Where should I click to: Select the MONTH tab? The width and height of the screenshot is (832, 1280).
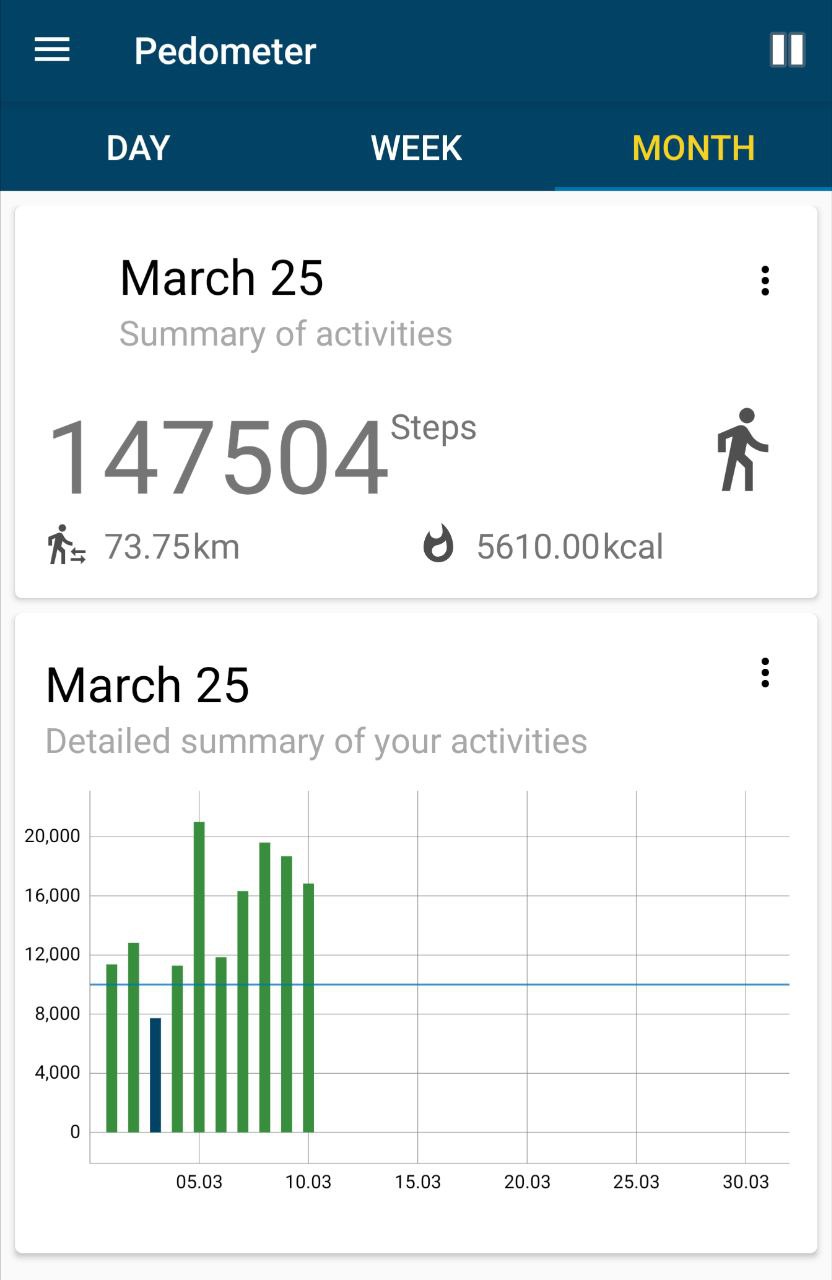pyautogui.click(x=692, y=147)
